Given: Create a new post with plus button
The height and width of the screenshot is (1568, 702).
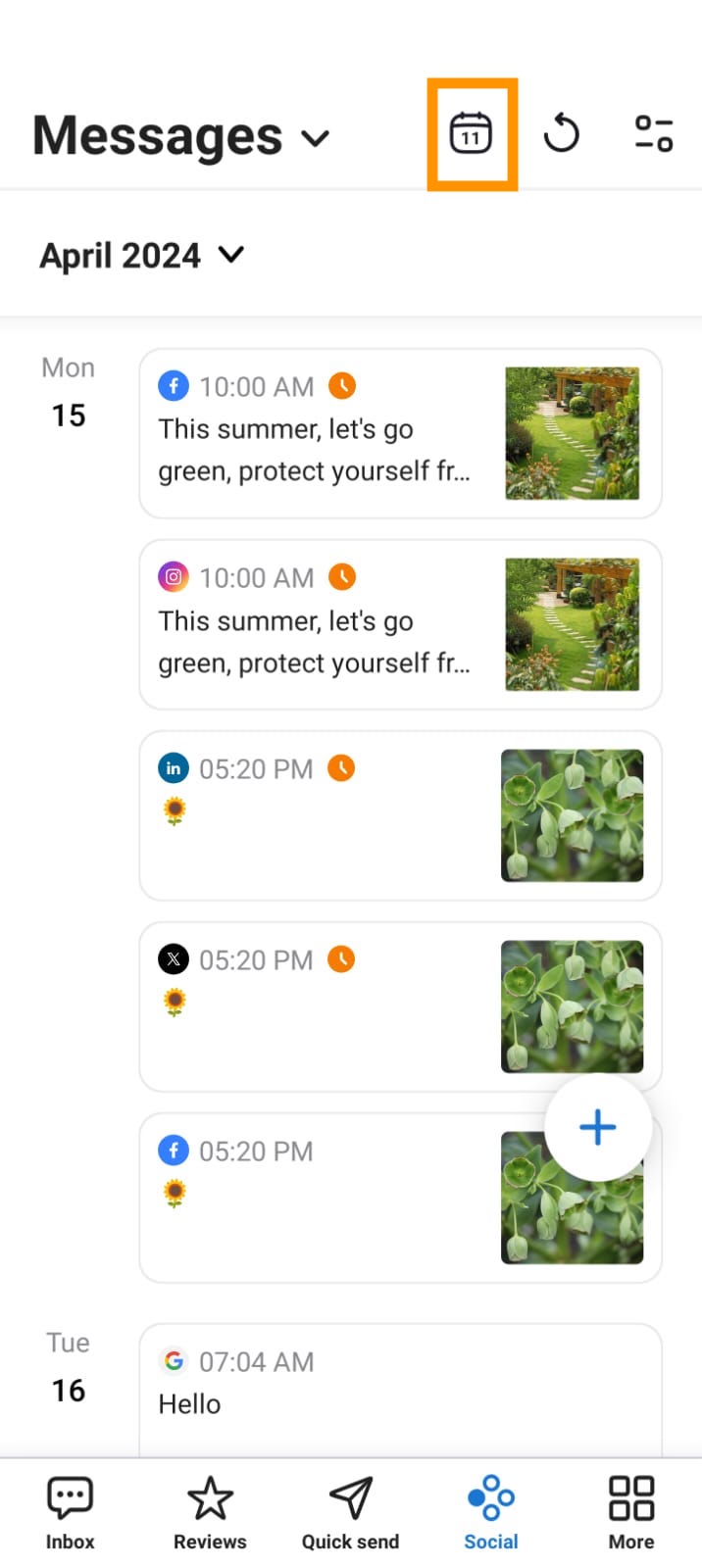Looking at the screenshot, I should pyautogui.click(x=597, y=1127).
